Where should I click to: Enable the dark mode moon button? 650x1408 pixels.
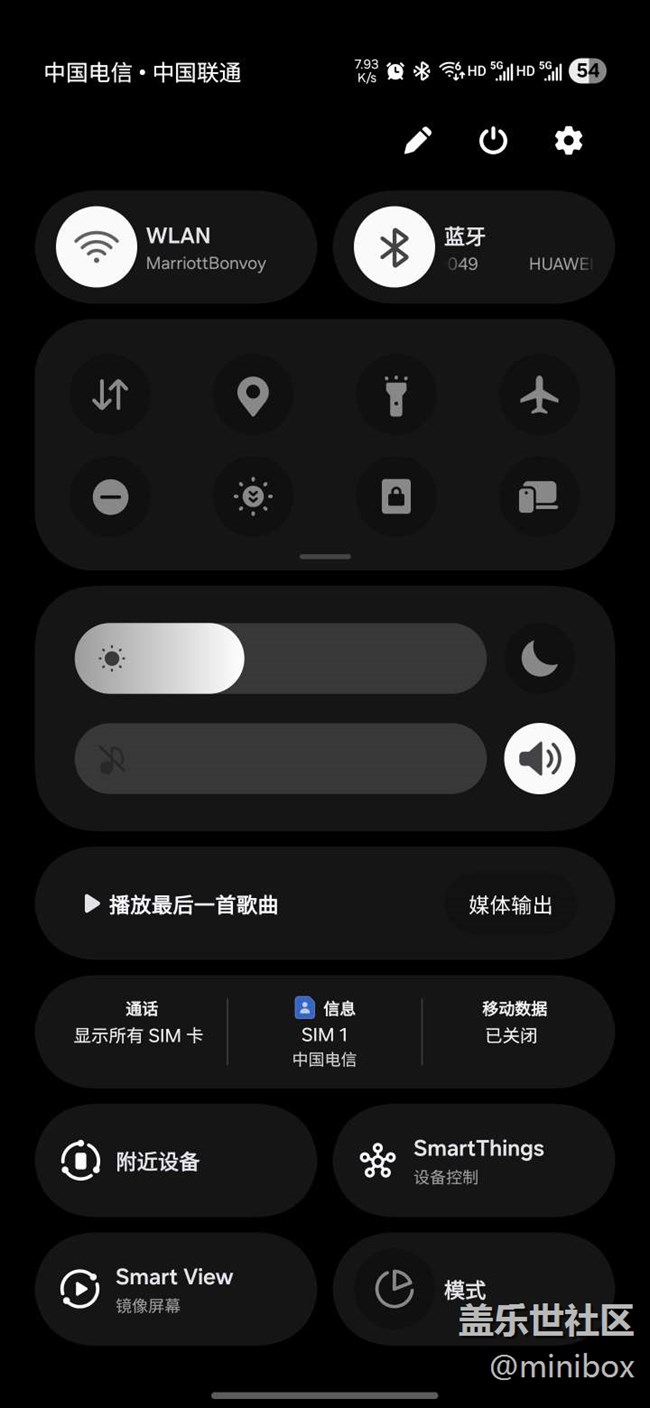[x=540, y=658]
